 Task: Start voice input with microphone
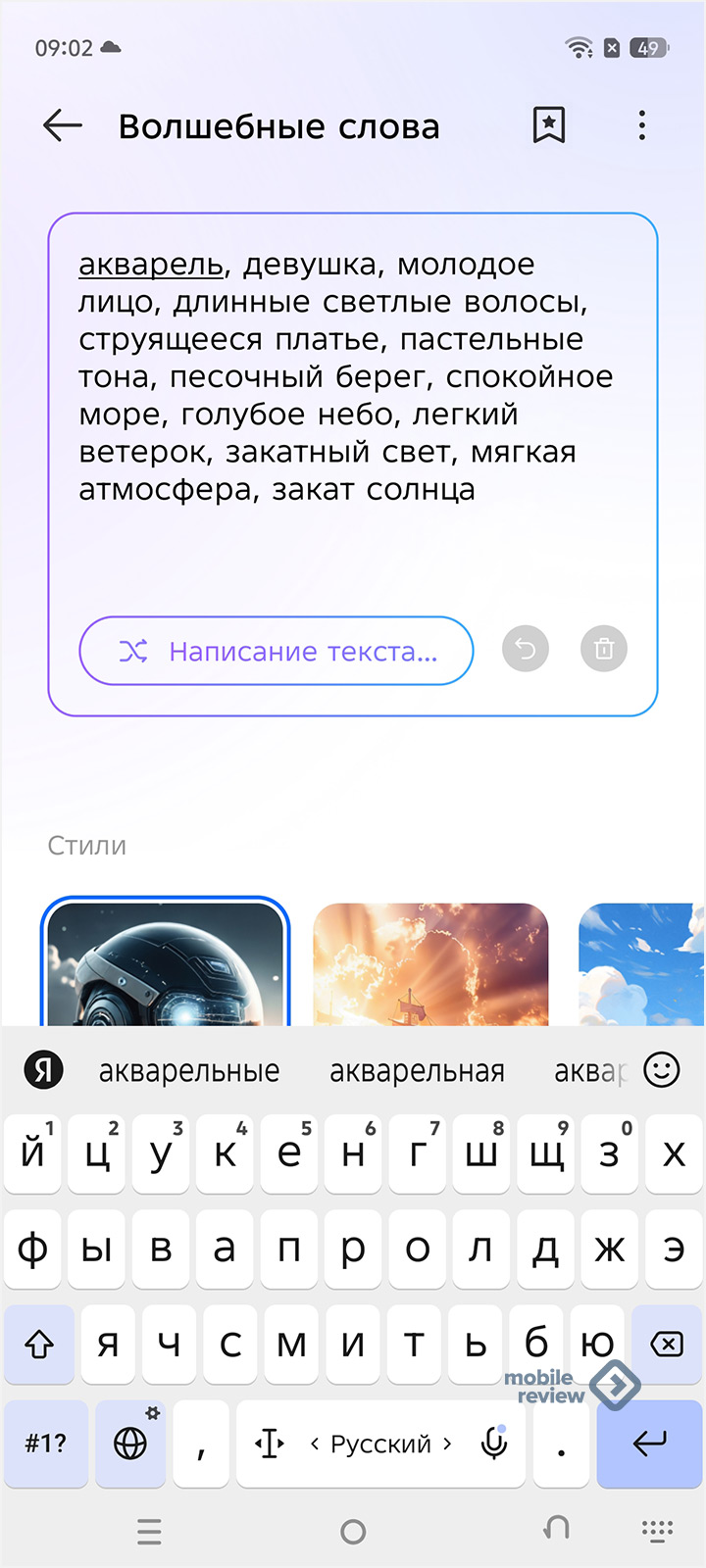[495, 1443]
